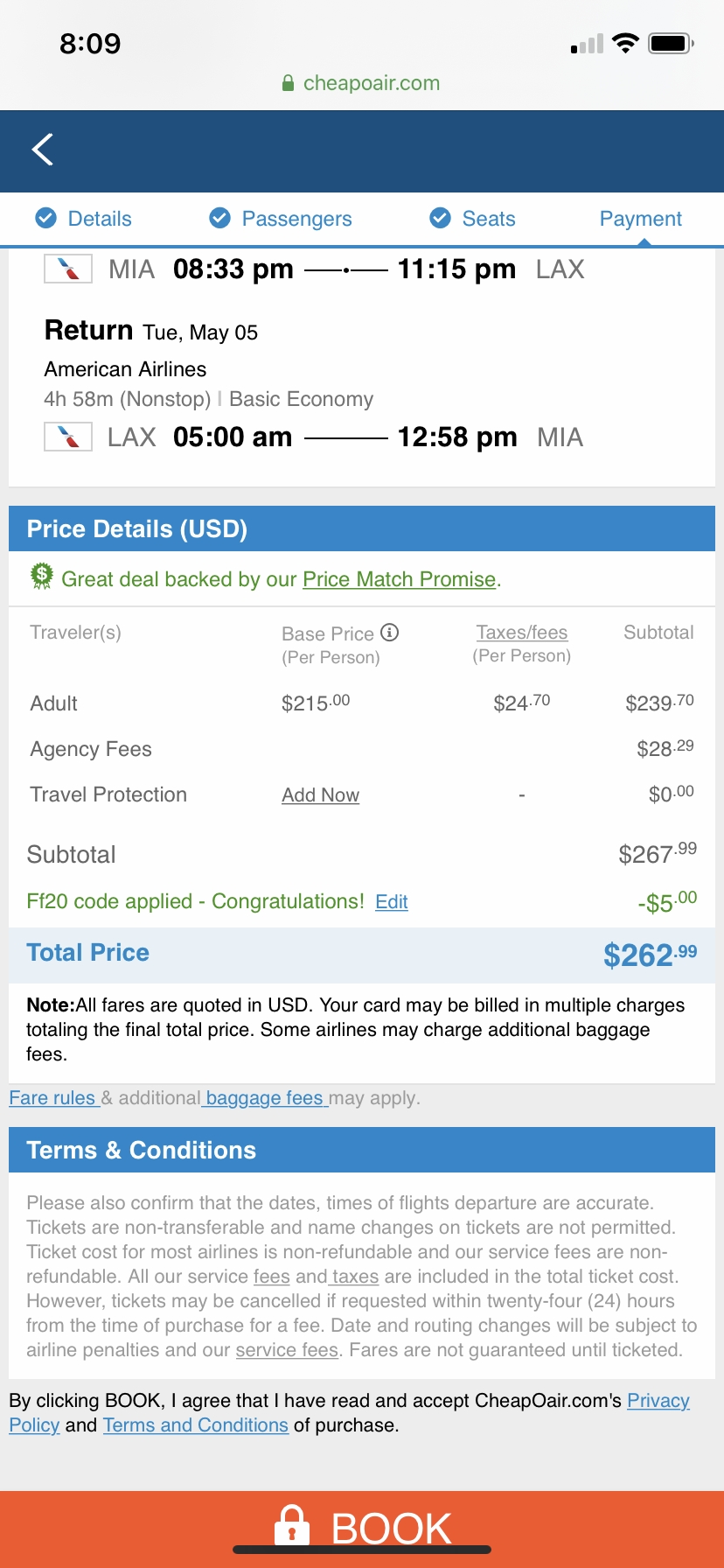
Task: Click the green price ribbon badge icon
Action: point(38,577)
